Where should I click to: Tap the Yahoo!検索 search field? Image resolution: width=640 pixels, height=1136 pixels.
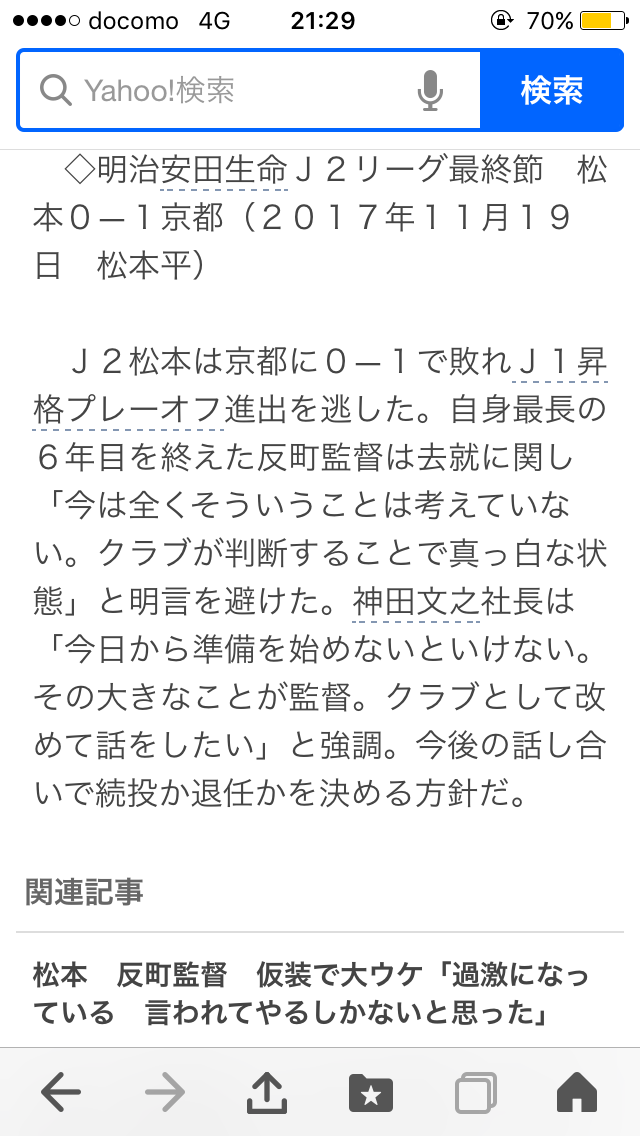pyautogui.click(x=230, y=91)
